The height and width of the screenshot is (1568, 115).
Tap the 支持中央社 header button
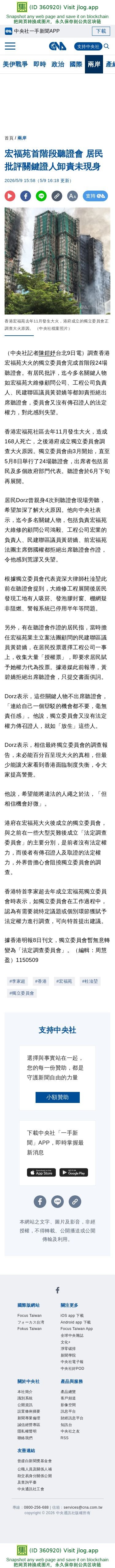tap(88, 46)
